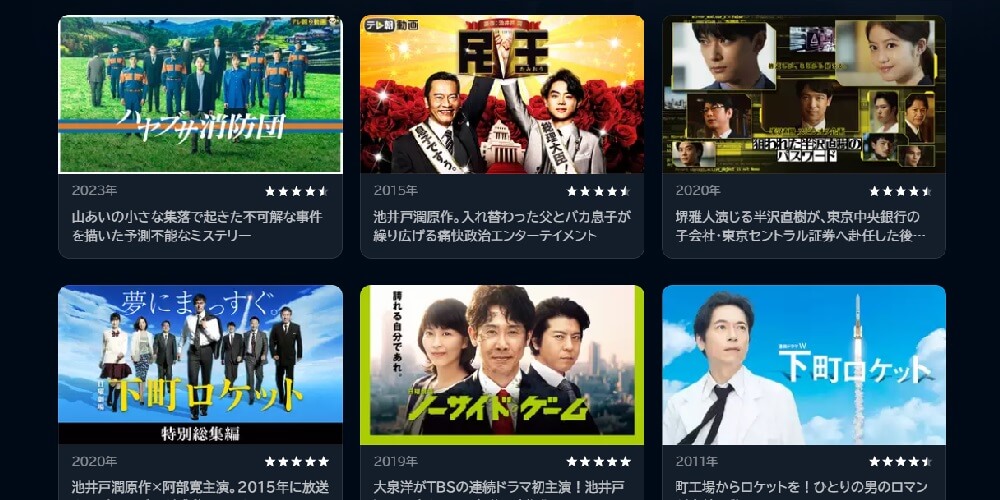The image size is (1000, 500).
Task: Open the 半沢直樹 2020 drama card
Action: (x=804, y=95)
